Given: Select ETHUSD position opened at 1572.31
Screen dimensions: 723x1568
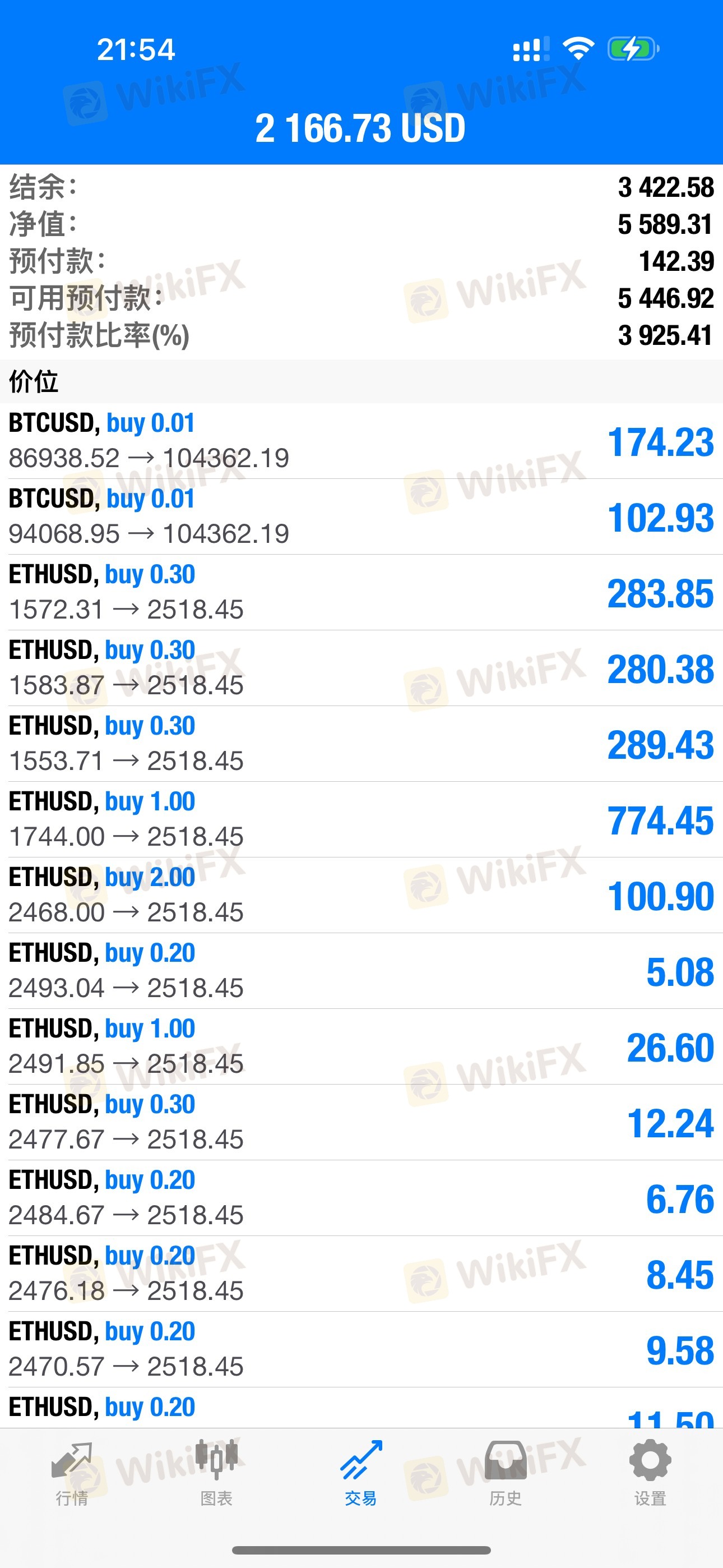Looking at the screenshot, I should pyautogui.click(x=361, y=592).
